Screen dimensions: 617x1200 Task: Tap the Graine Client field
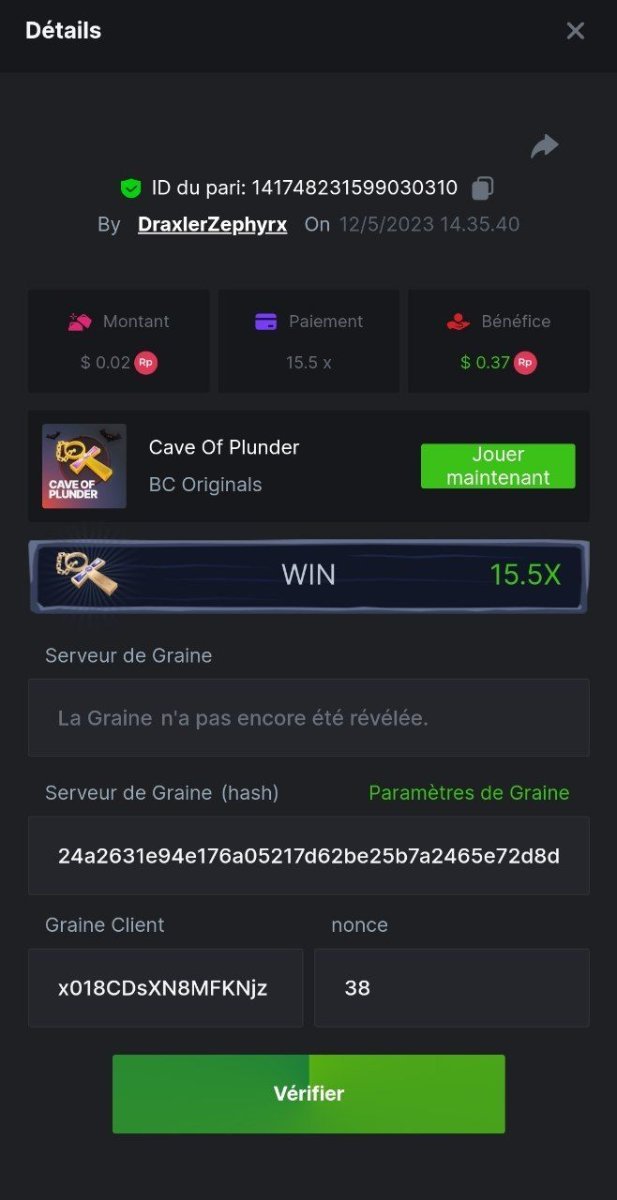165,988
